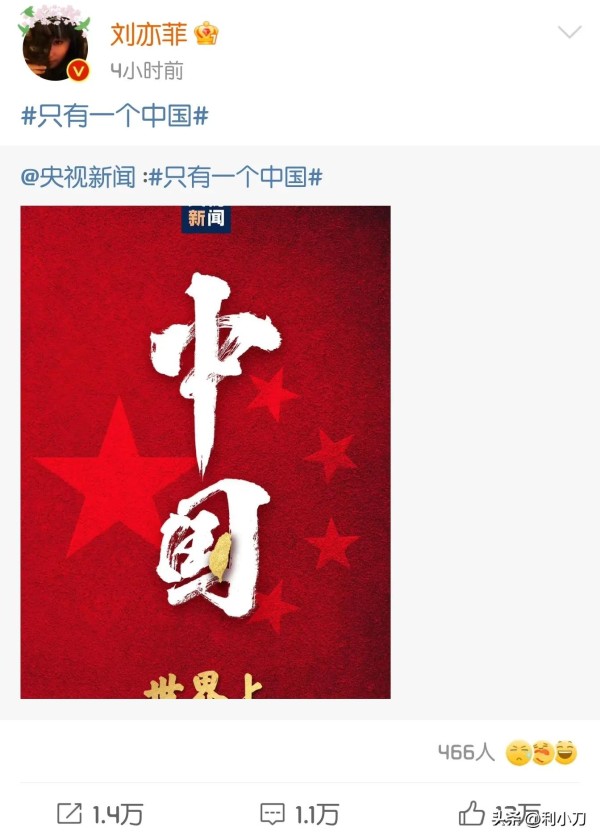View the reposted red 中国 poster image

click(x=205, y=451)
